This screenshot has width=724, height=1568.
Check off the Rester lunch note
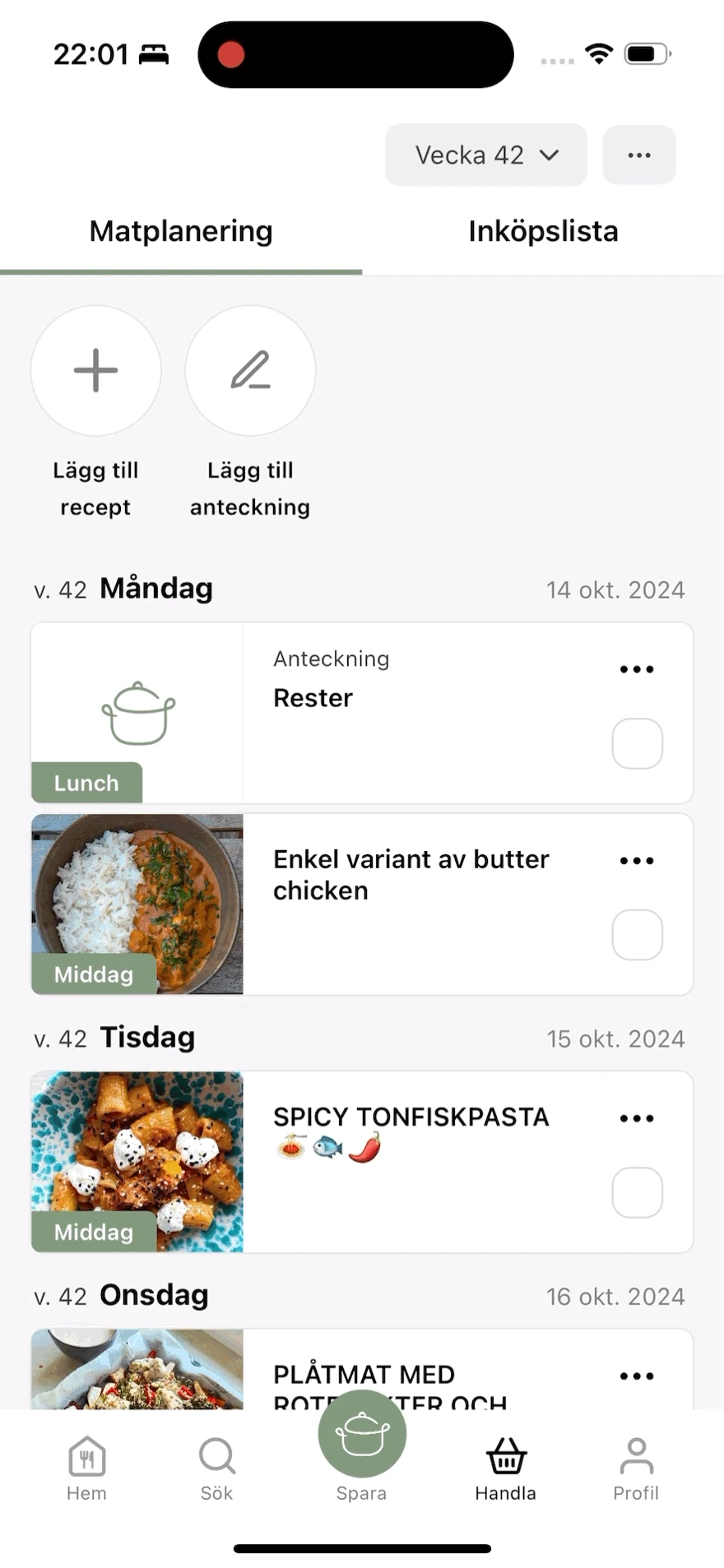[x=637, y=742]
